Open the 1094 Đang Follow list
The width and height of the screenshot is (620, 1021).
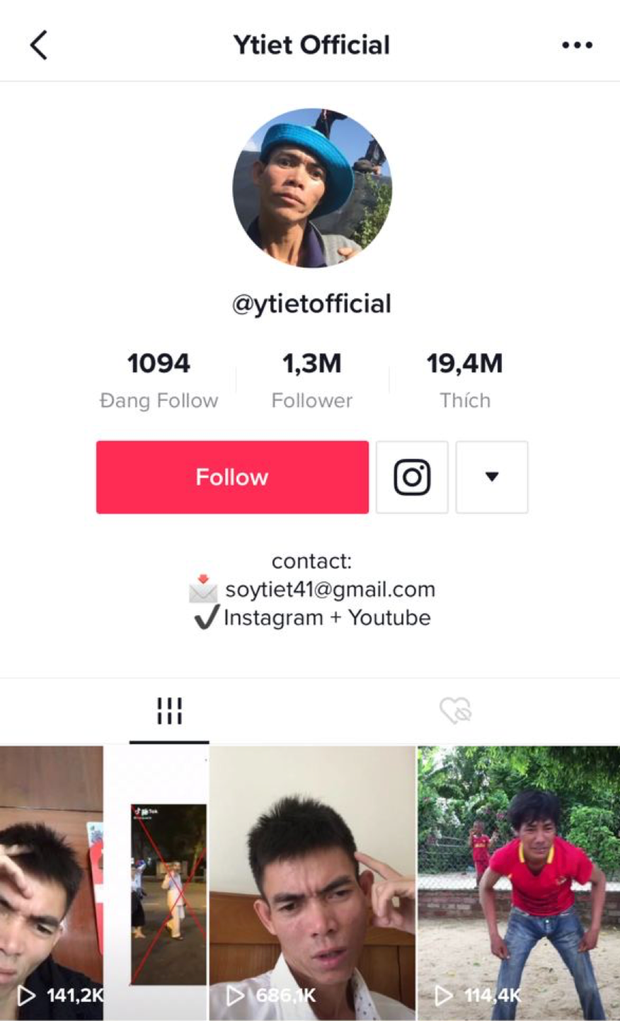click(159, 380)
